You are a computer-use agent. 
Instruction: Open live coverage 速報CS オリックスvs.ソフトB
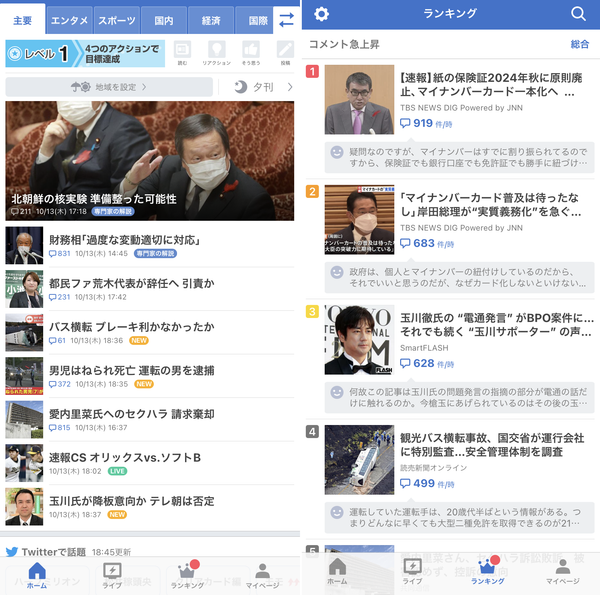pyautogui.click(x=150, y=463)
